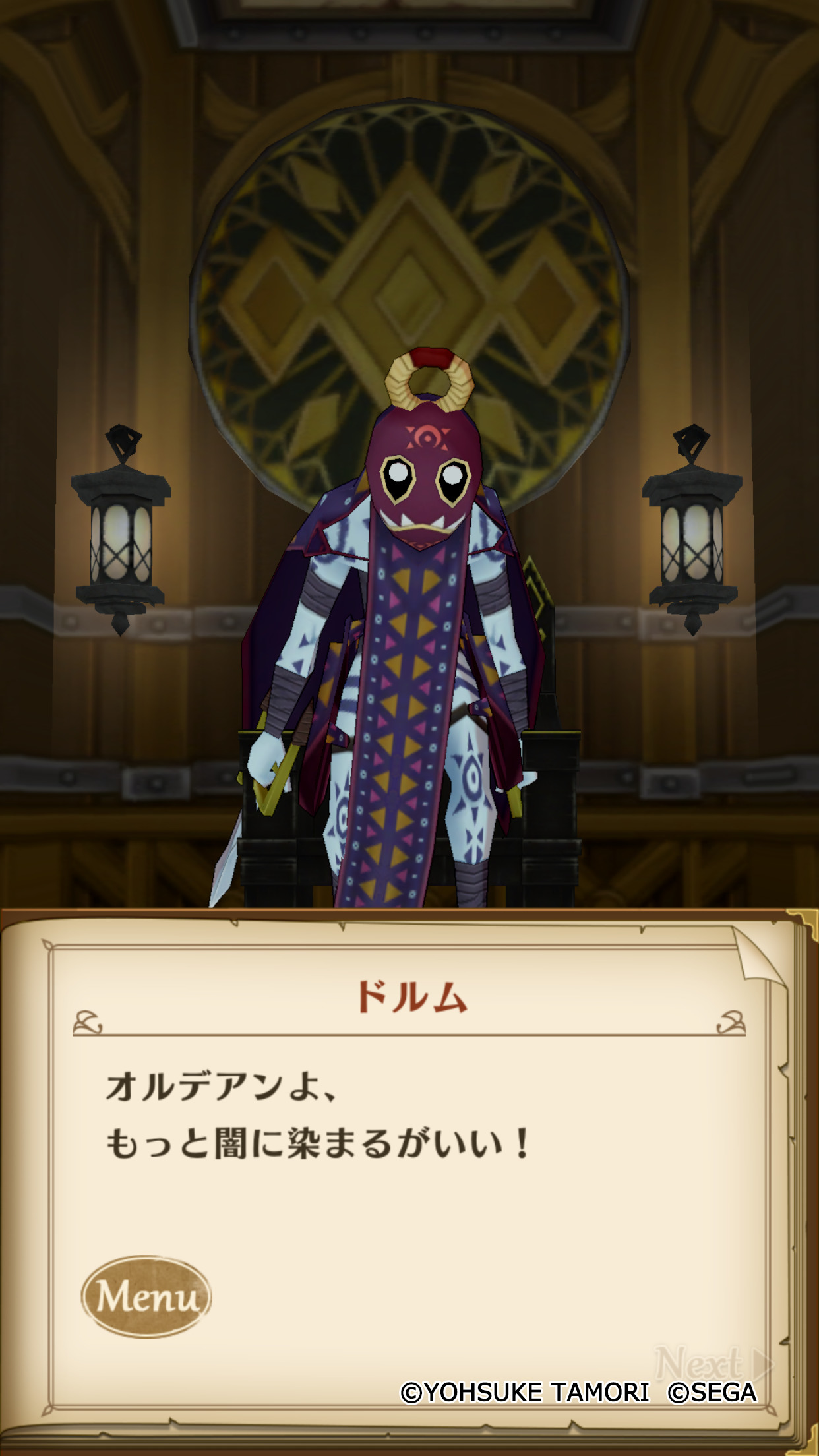Open the Menu button
This screenshot has height=1456, width=819.
[x=146, y=1296]
